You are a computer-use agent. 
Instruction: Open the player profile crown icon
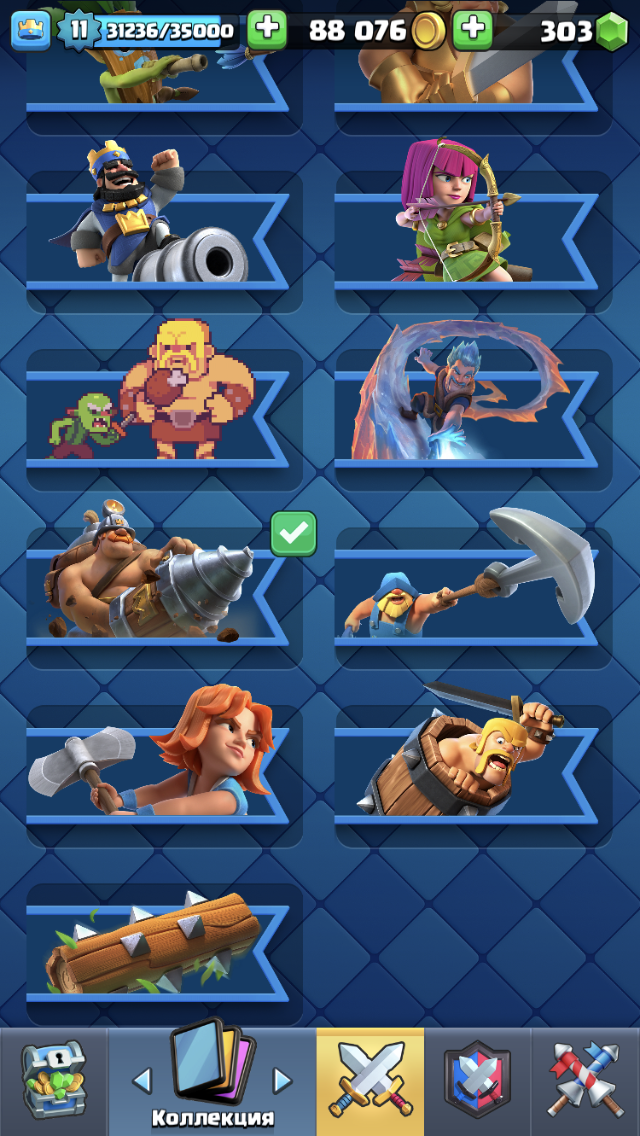31,30
